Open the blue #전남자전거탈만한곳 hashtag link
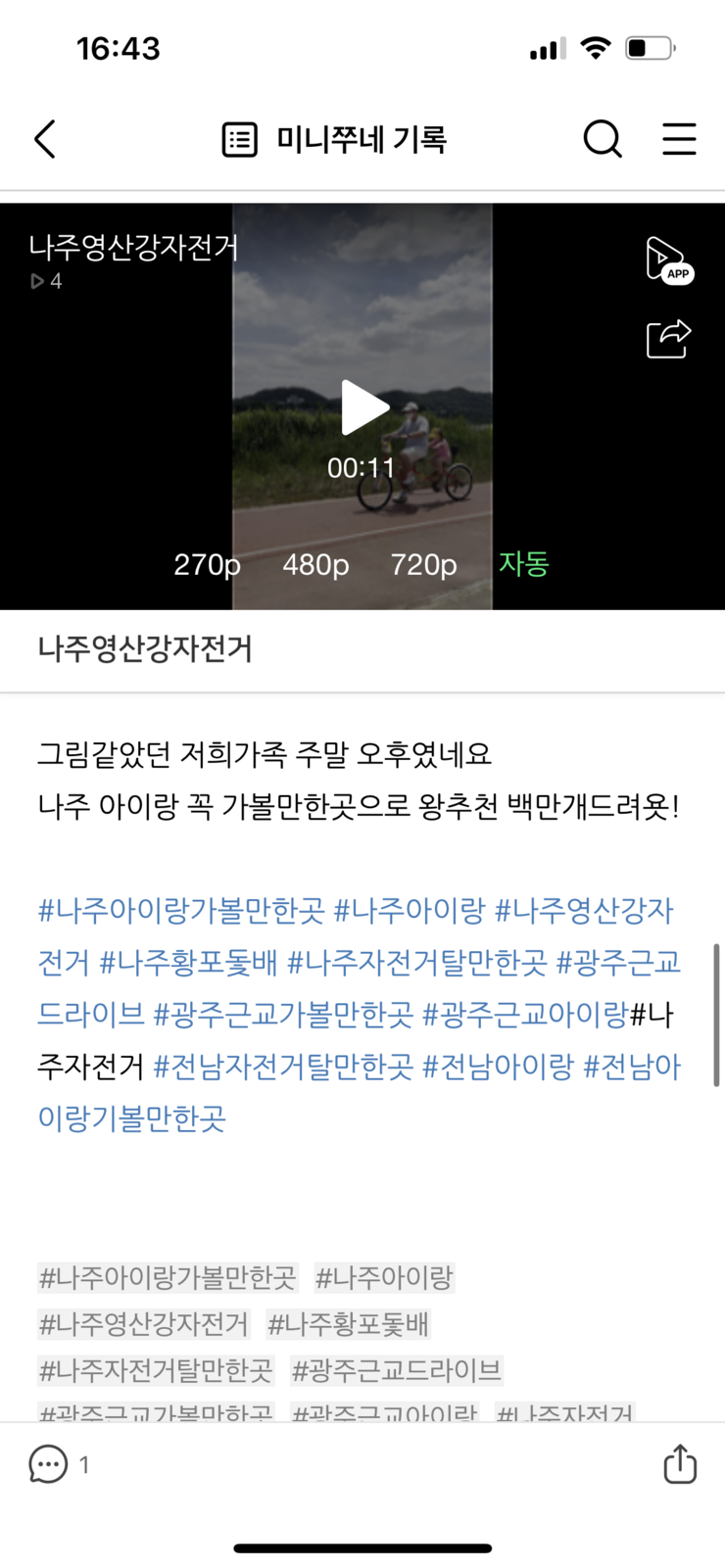The width and height of the screenshot is (725, 1568). [x=282, y=1067]
